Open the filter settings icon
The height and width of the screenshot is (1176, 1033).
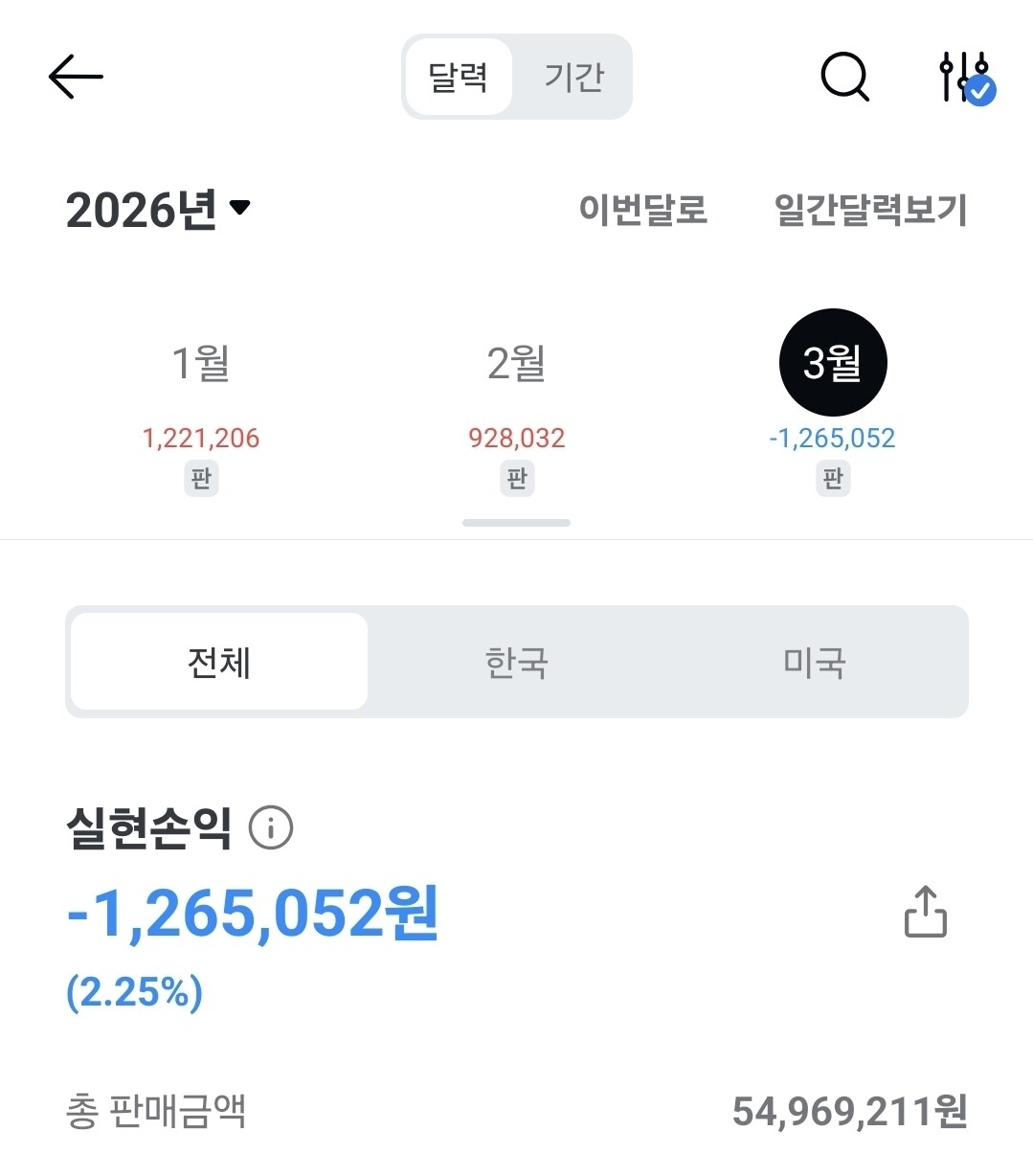(965, 78)
